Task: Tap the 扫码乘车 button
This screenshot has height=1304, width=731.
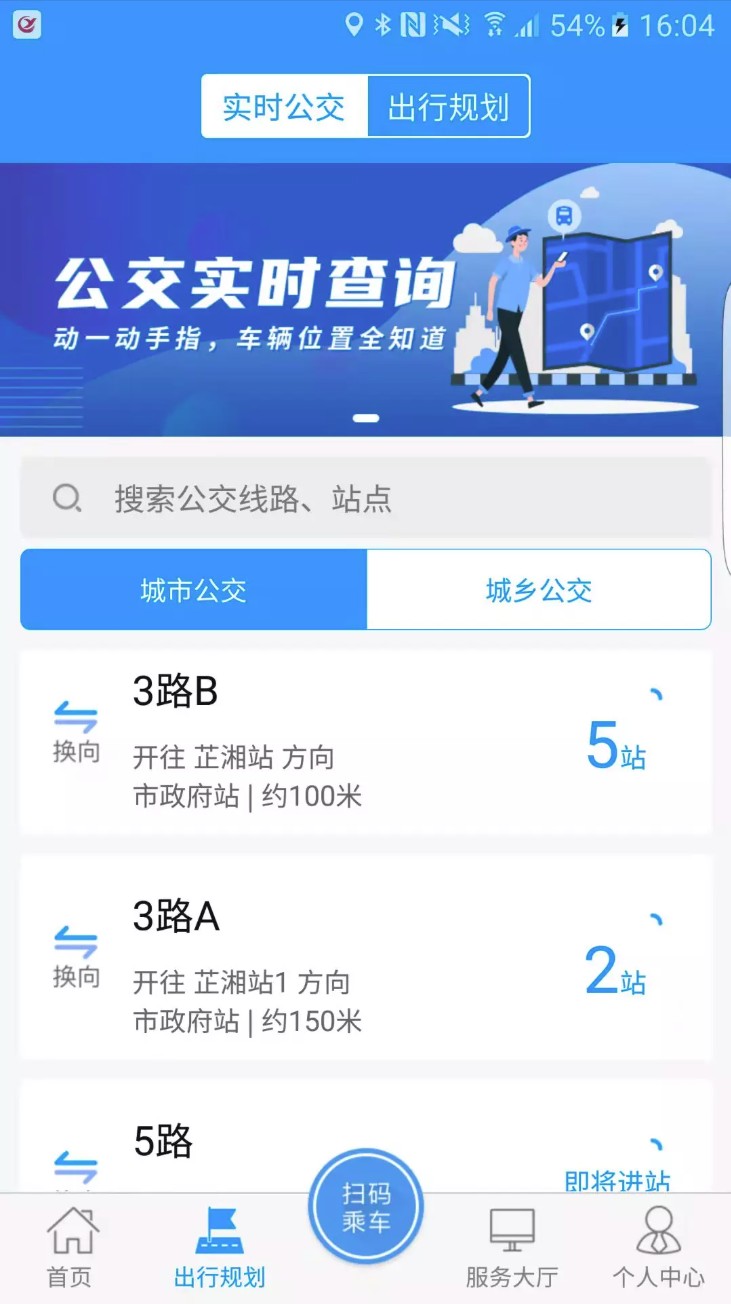Action: (x=366, y=1207)
